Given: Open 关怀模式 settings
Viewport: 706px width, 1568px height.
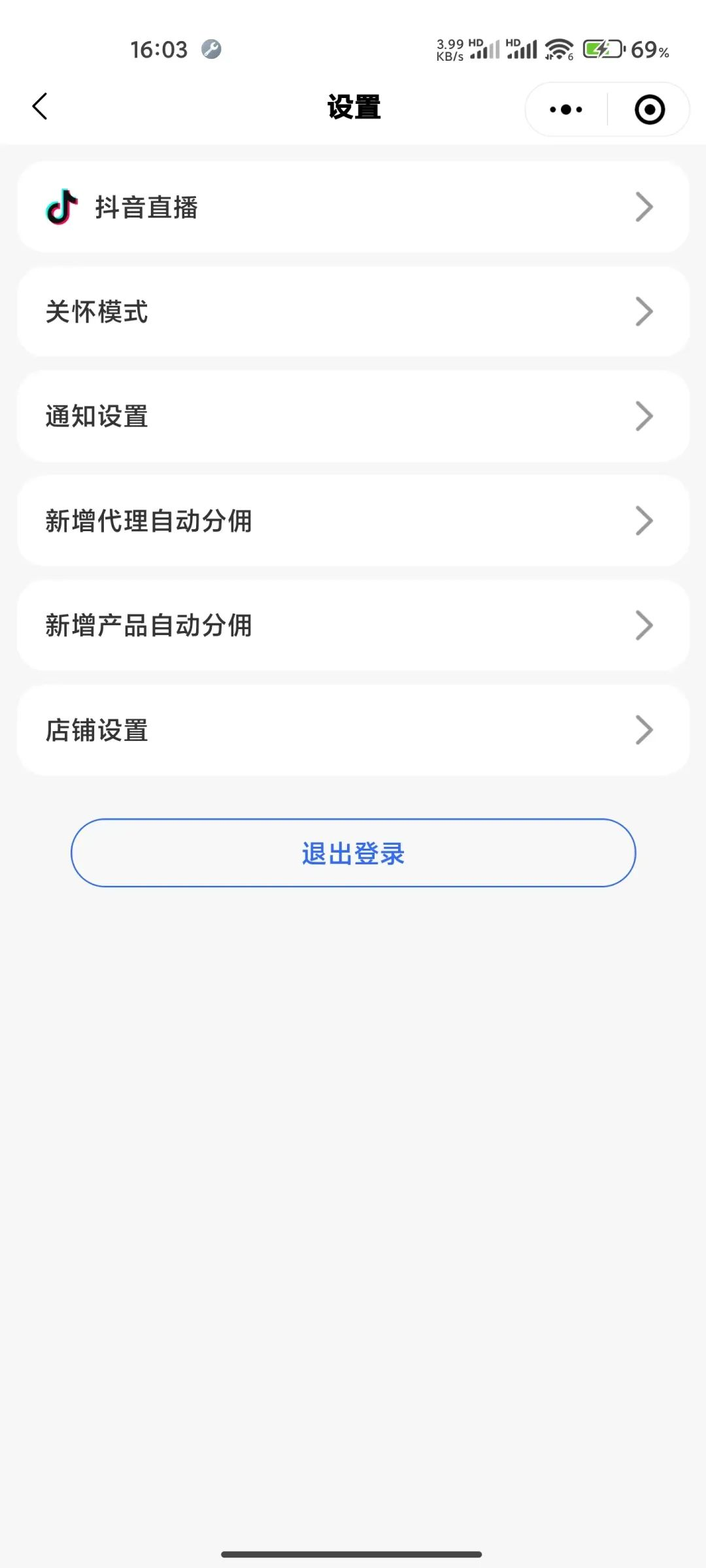Looking at the screenshot, I should pos(353,312).
